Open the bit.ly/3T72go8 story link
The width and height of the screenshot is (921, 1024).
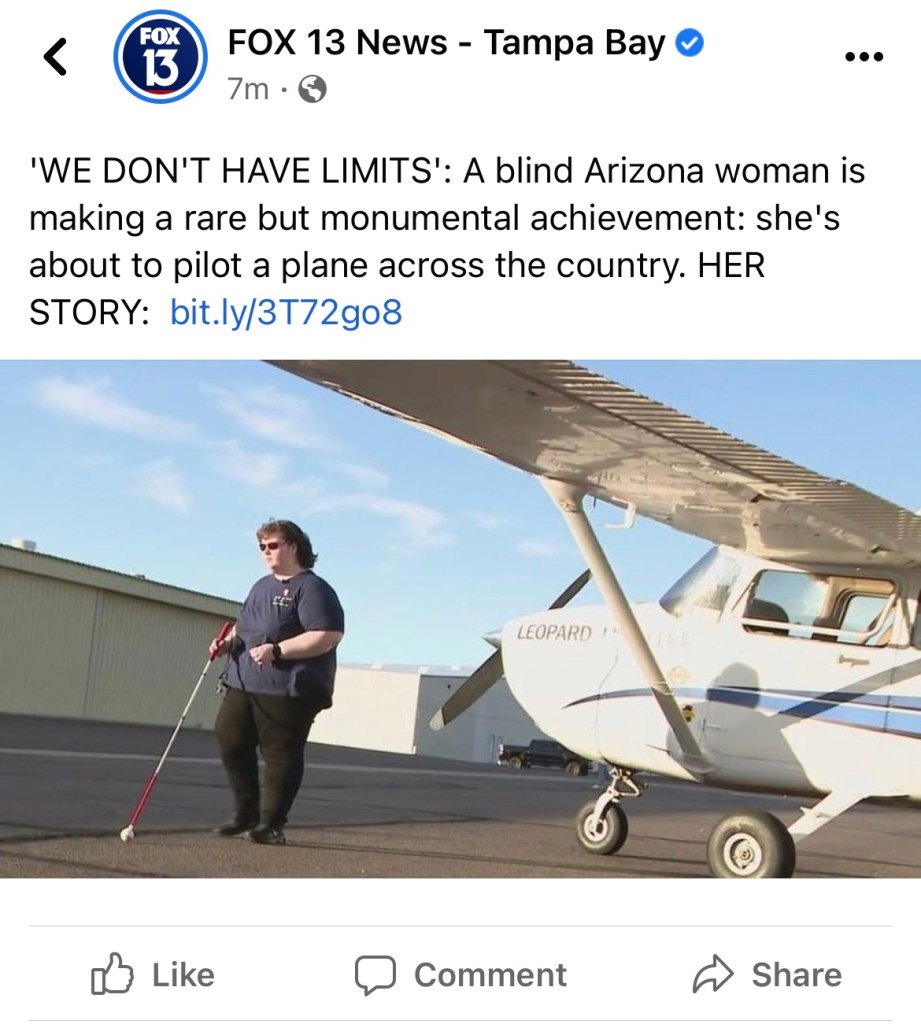(286, 313)
